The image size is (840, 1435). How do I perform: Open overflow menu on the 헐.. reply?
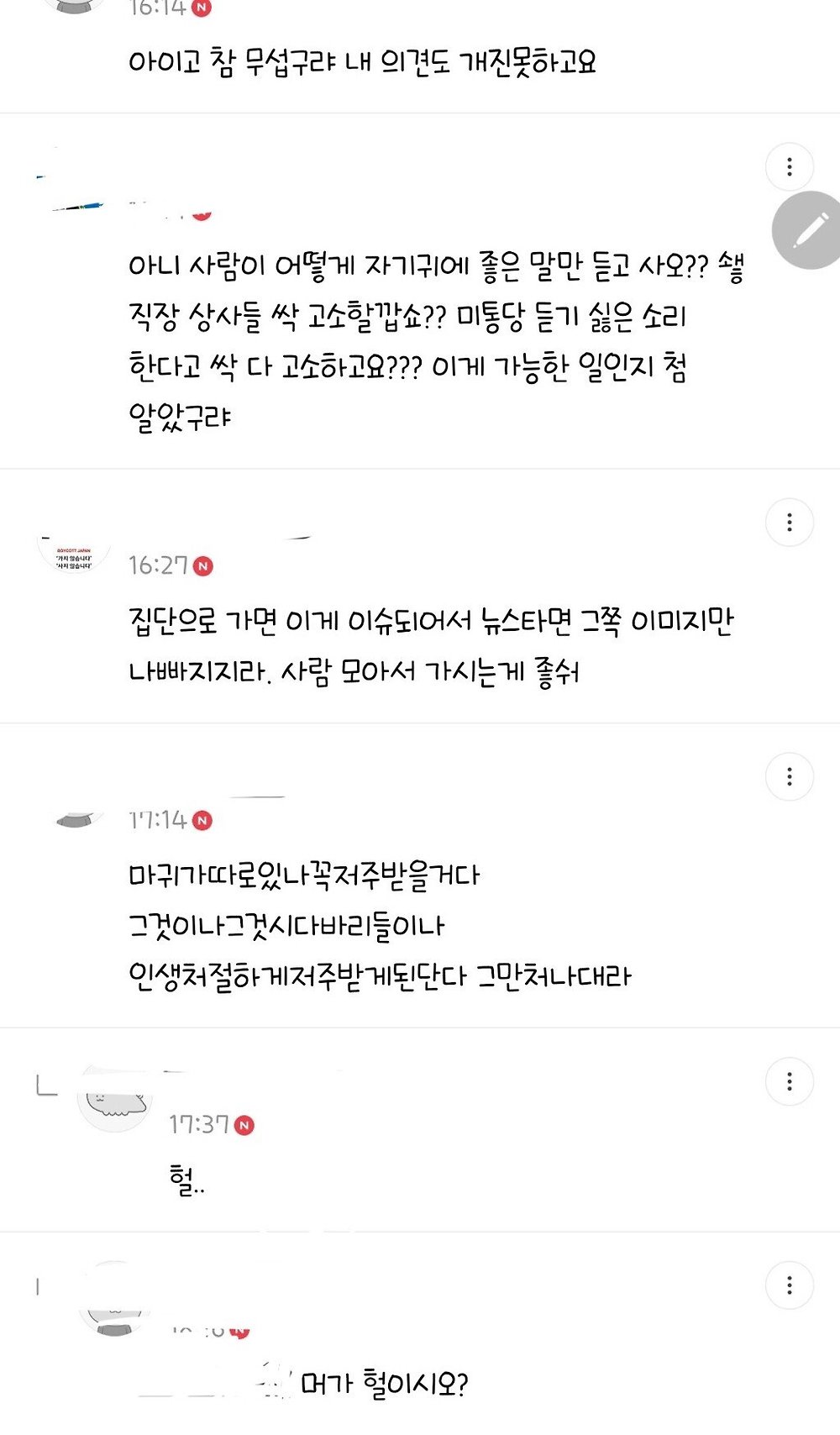pos(789,1081)
